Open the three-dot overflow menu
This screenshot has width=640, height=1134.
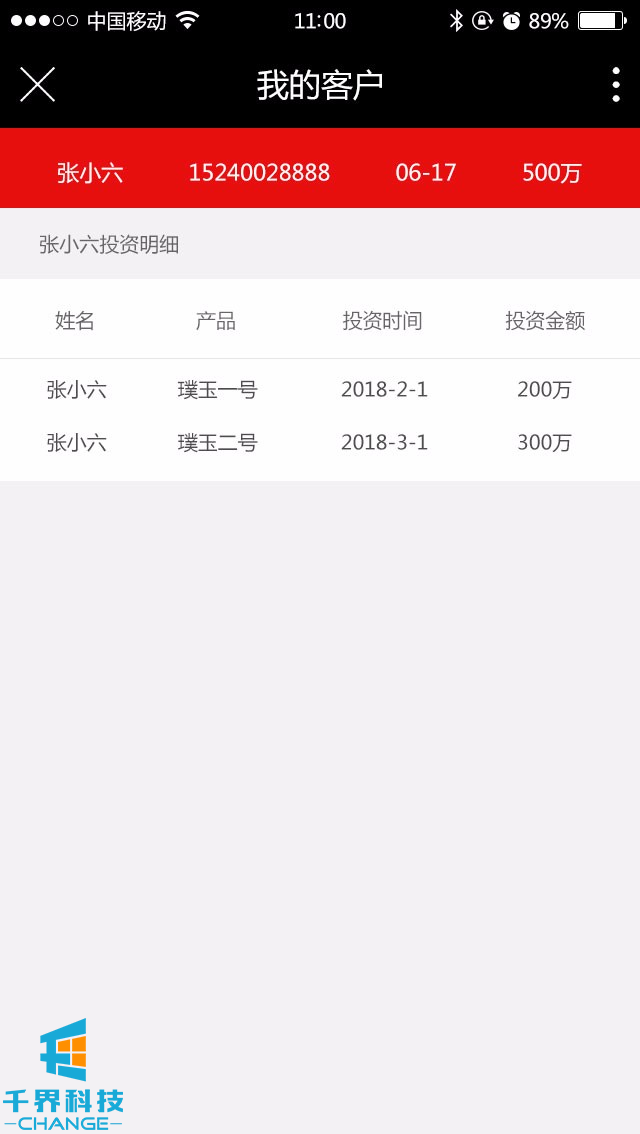(615, 85)
